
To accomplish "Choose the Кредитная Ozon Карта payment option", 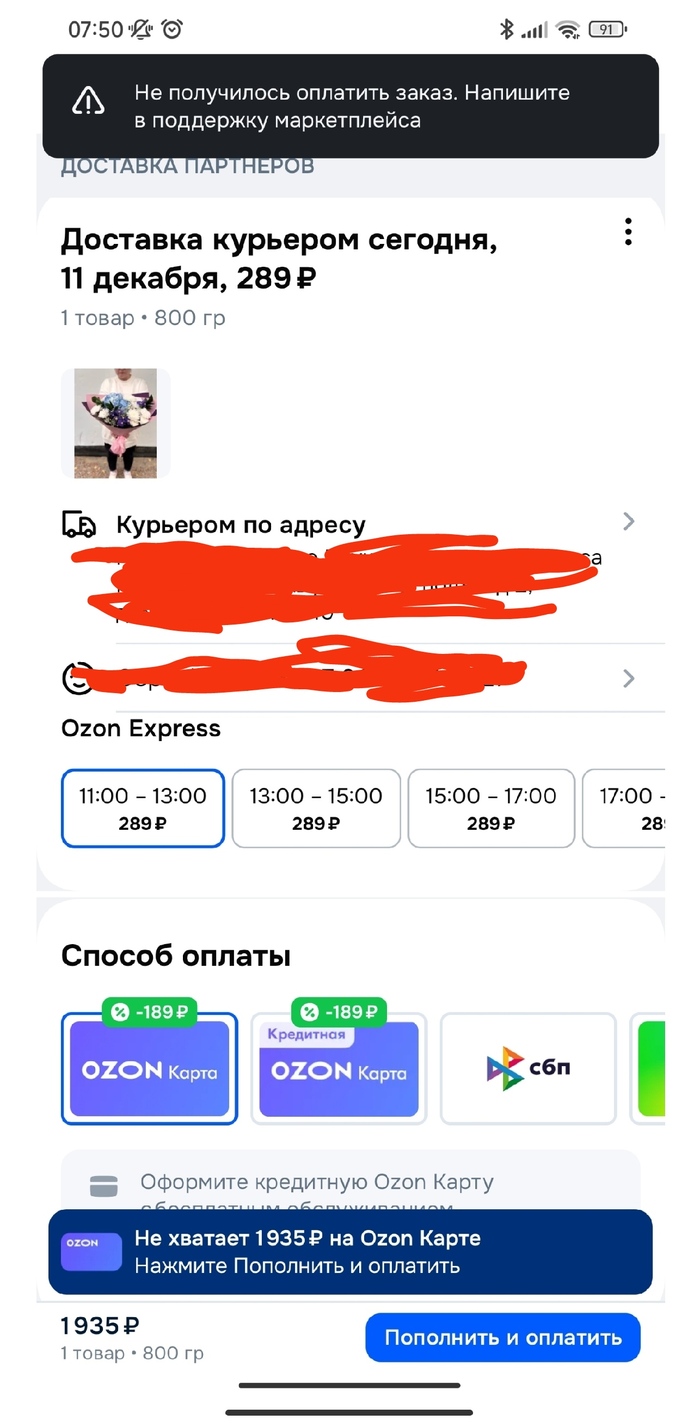I will click(338, 1069).
